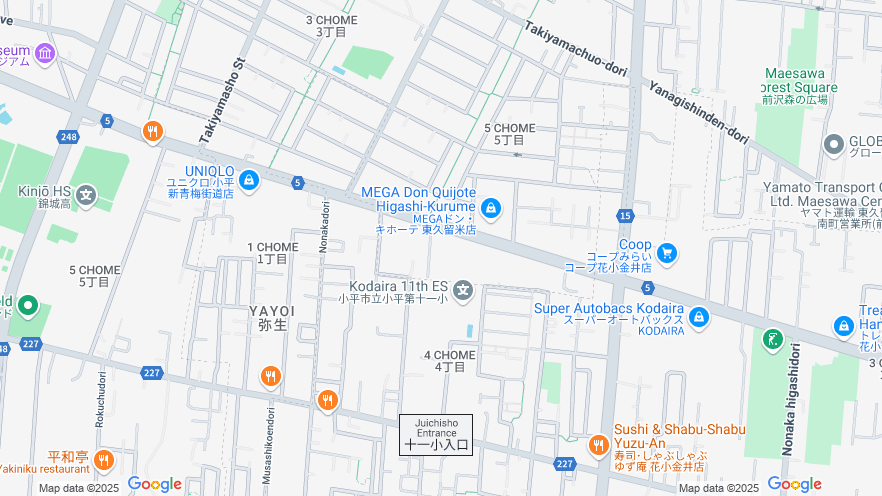Open the Coop shopping marker
Viewport: 882px width, 496px height.
click(667, 254)
